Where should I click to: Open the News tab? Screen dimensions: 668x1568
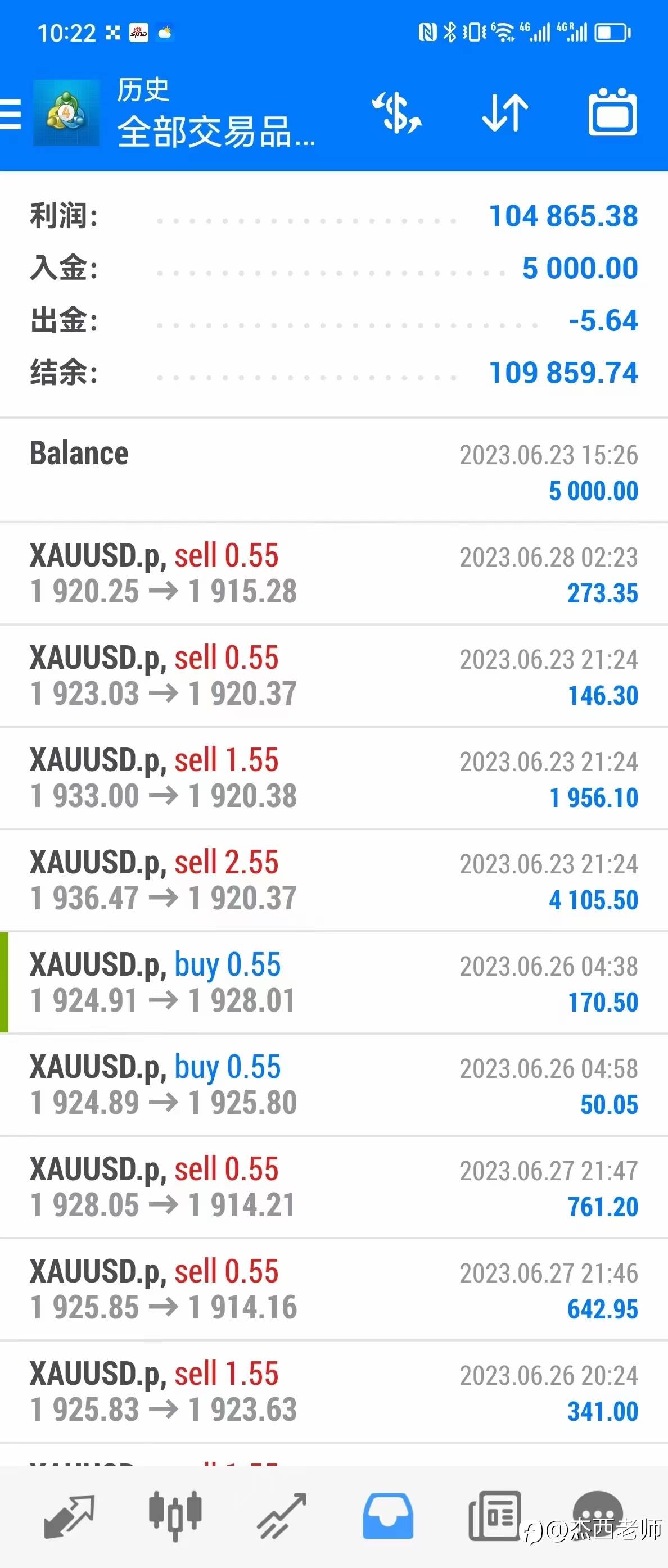click(494, 1515)
